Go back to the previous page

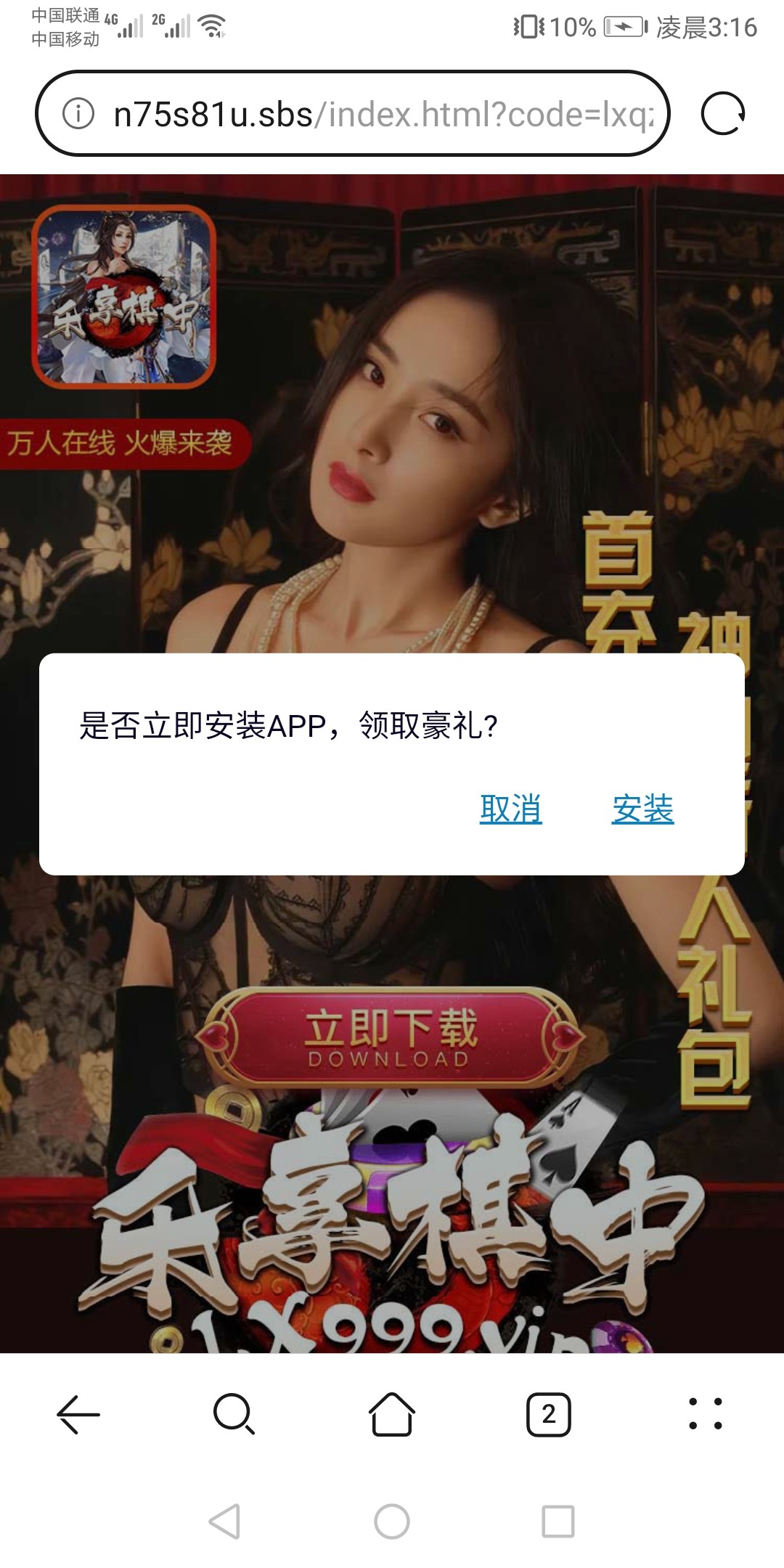click(x=78, y=1414)
